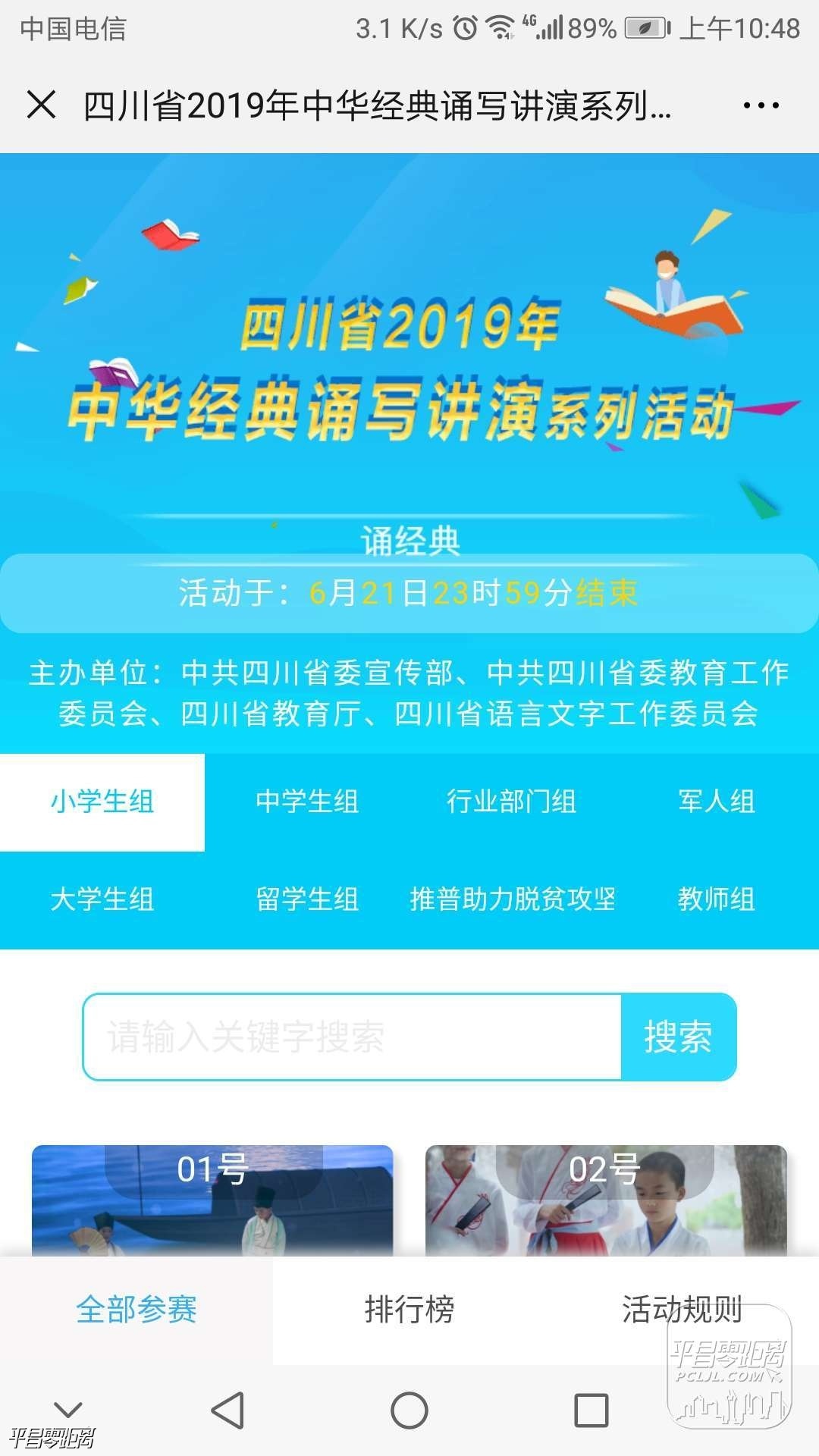Viewport: 819px width, 1456px height.
Task: Open contestant entry 01号
Action: pyautogui.click(x=212, y=1202)
